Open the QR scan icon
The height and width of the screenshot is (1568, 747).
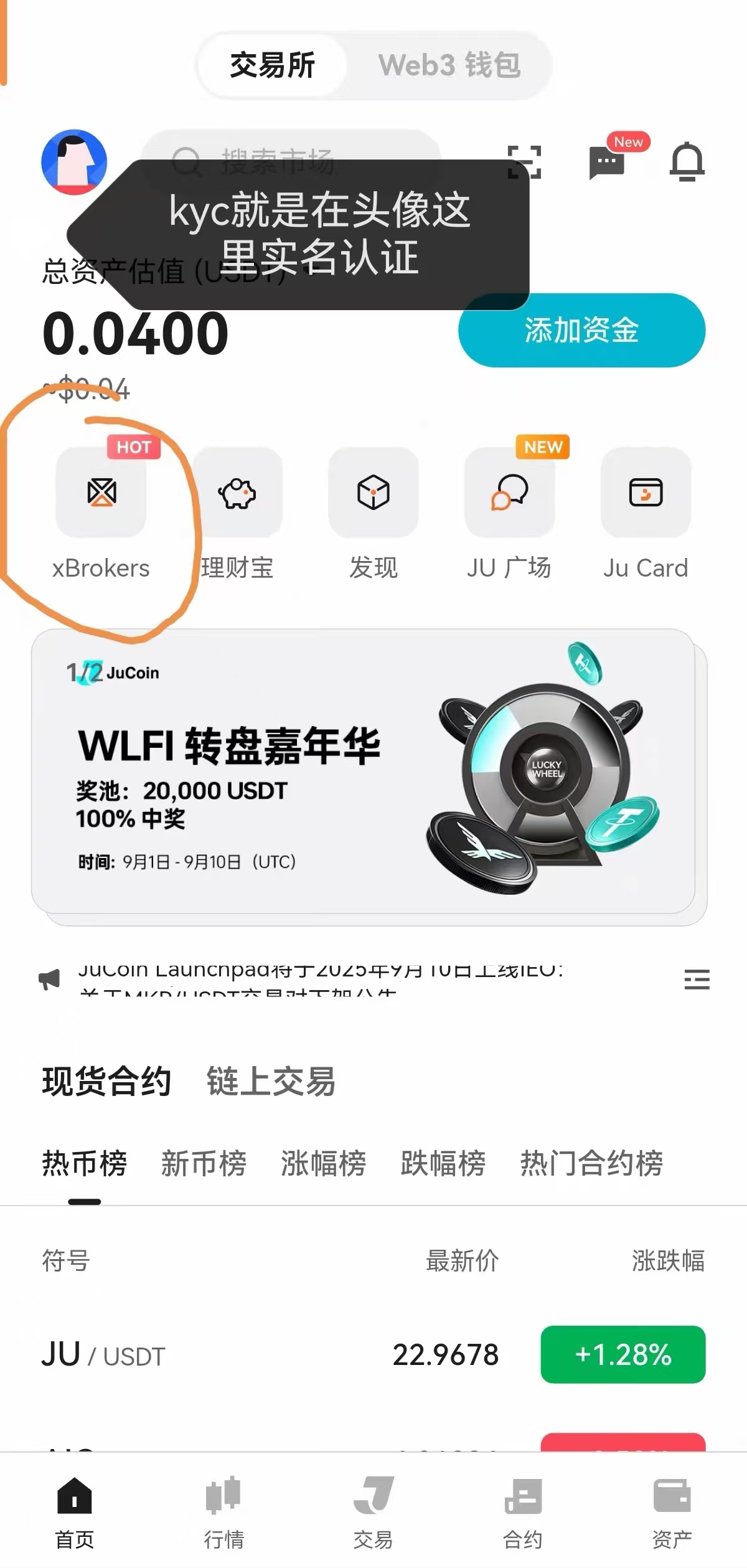(524, 163)
